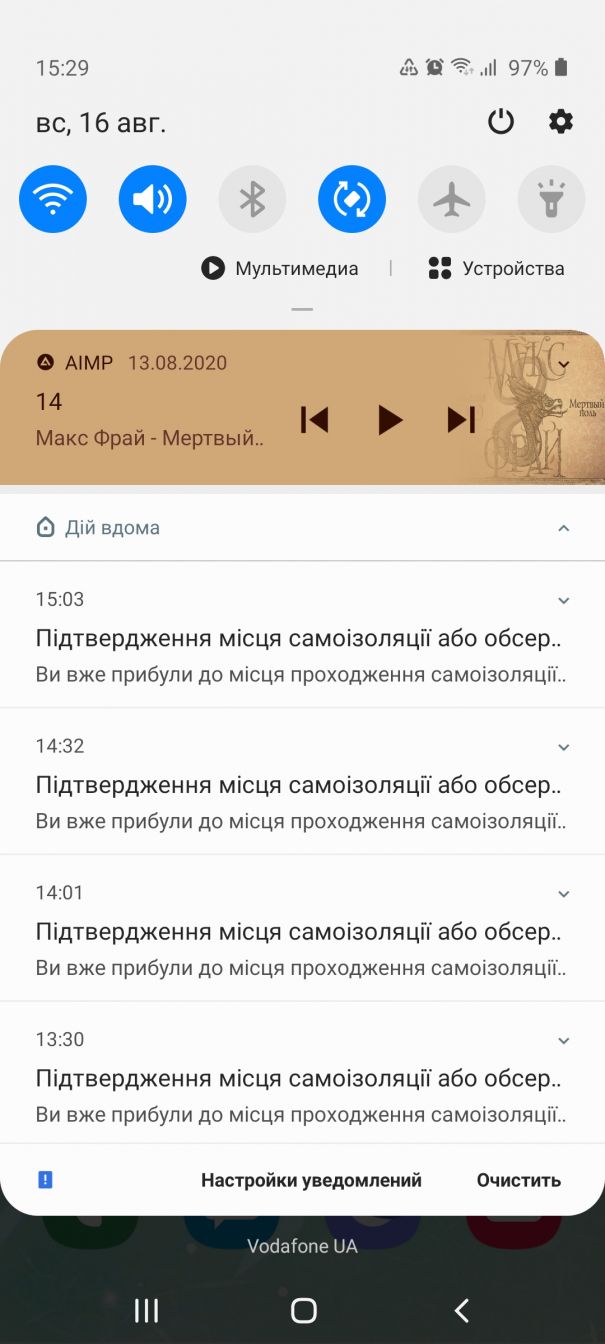Open the Устройства panel
The width and height of the screenshot is (605, 1344).
pyautogui.click(x=497, y=268)
